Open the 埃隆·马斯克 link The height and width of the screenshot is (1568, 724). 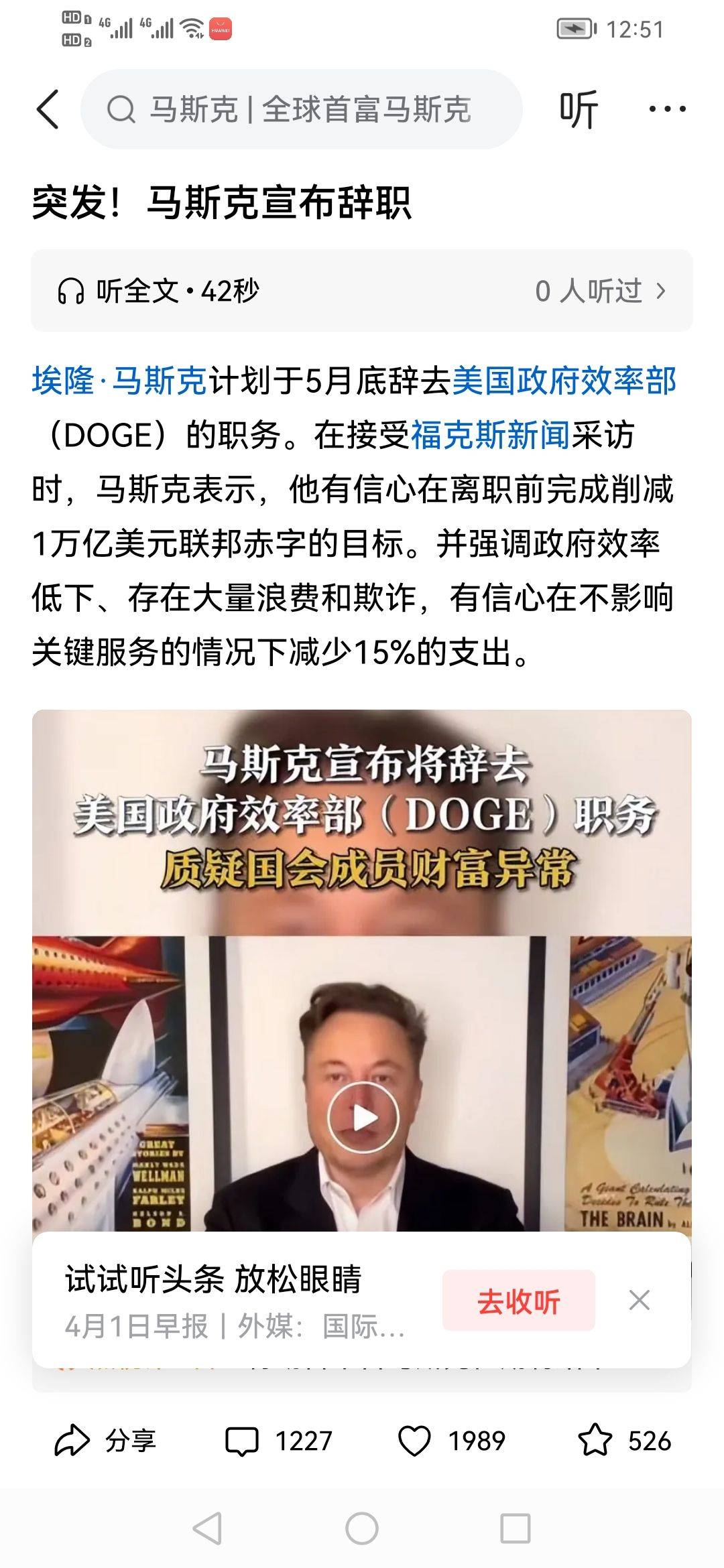coord(119,381)
